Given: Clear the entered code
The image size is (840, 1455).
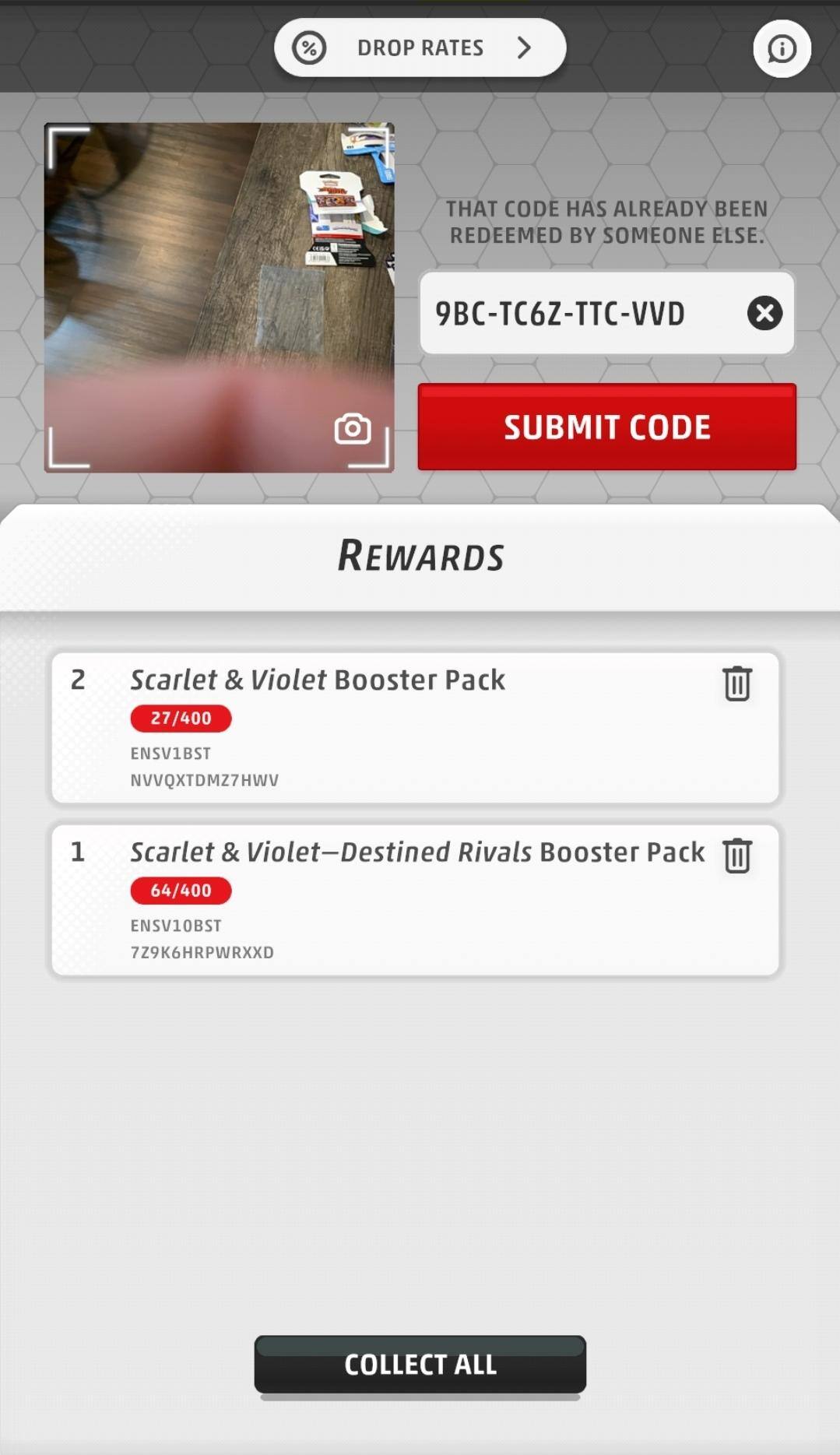Looking at the screenshot, I should 764,313.
